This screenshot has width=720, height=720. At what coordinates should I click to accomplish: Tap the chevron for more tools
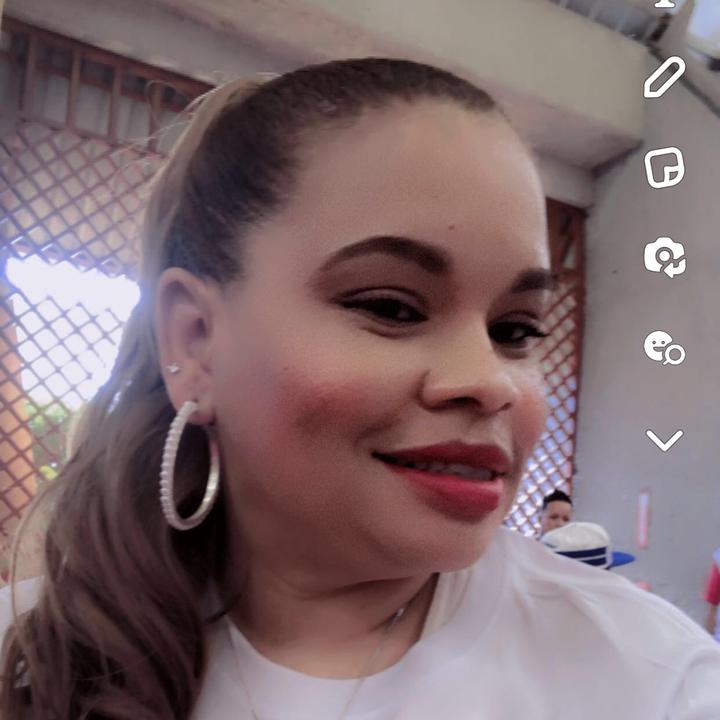click(x=664, y=440)
